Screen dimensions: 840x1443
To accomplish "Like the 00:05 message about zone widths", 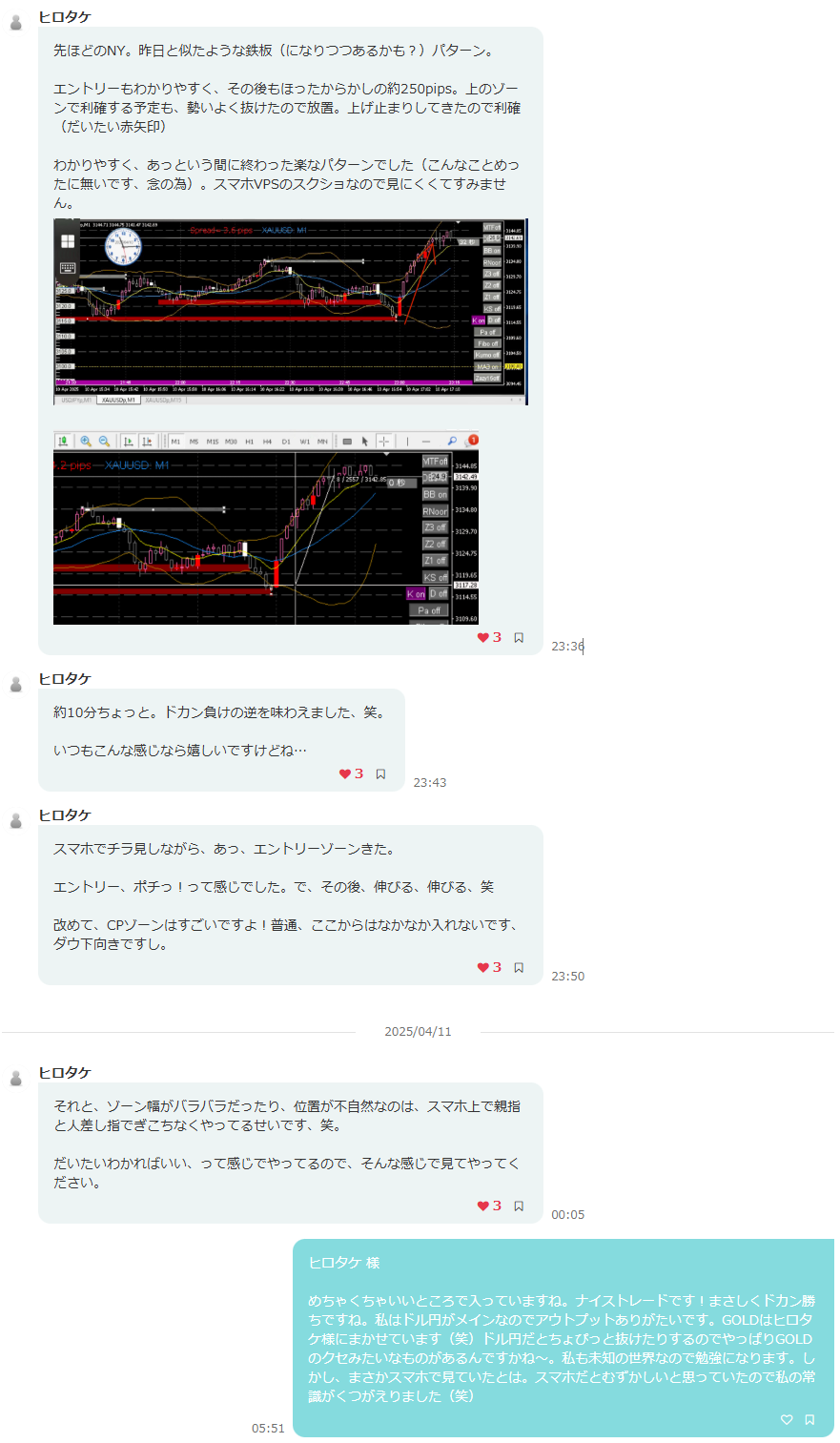I will click(483, 1206).
